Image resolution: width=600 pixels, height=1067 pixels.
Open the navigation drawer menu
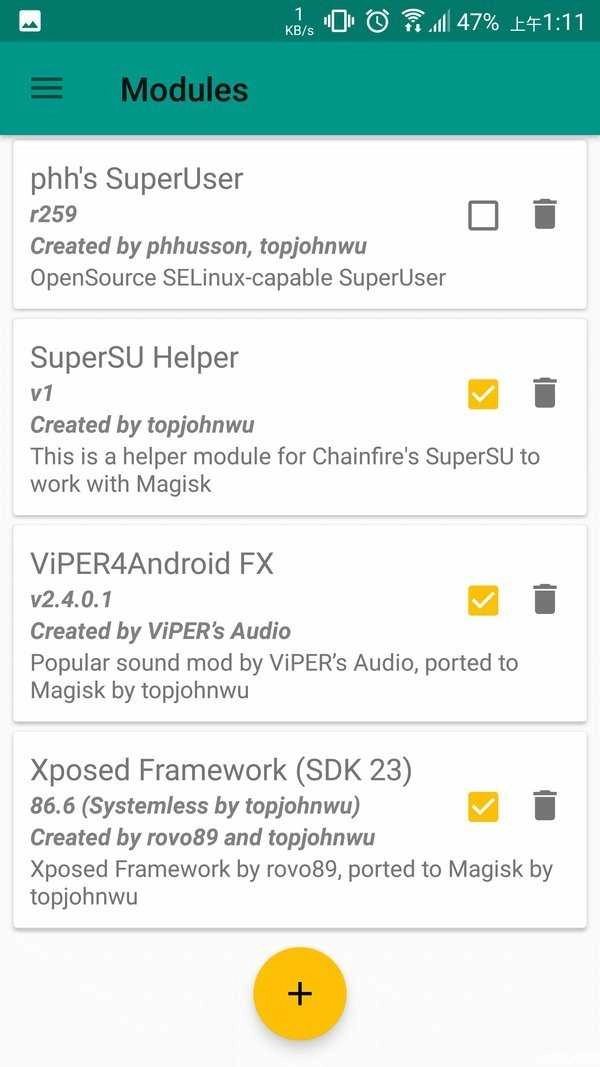click(x=47, y=89)
